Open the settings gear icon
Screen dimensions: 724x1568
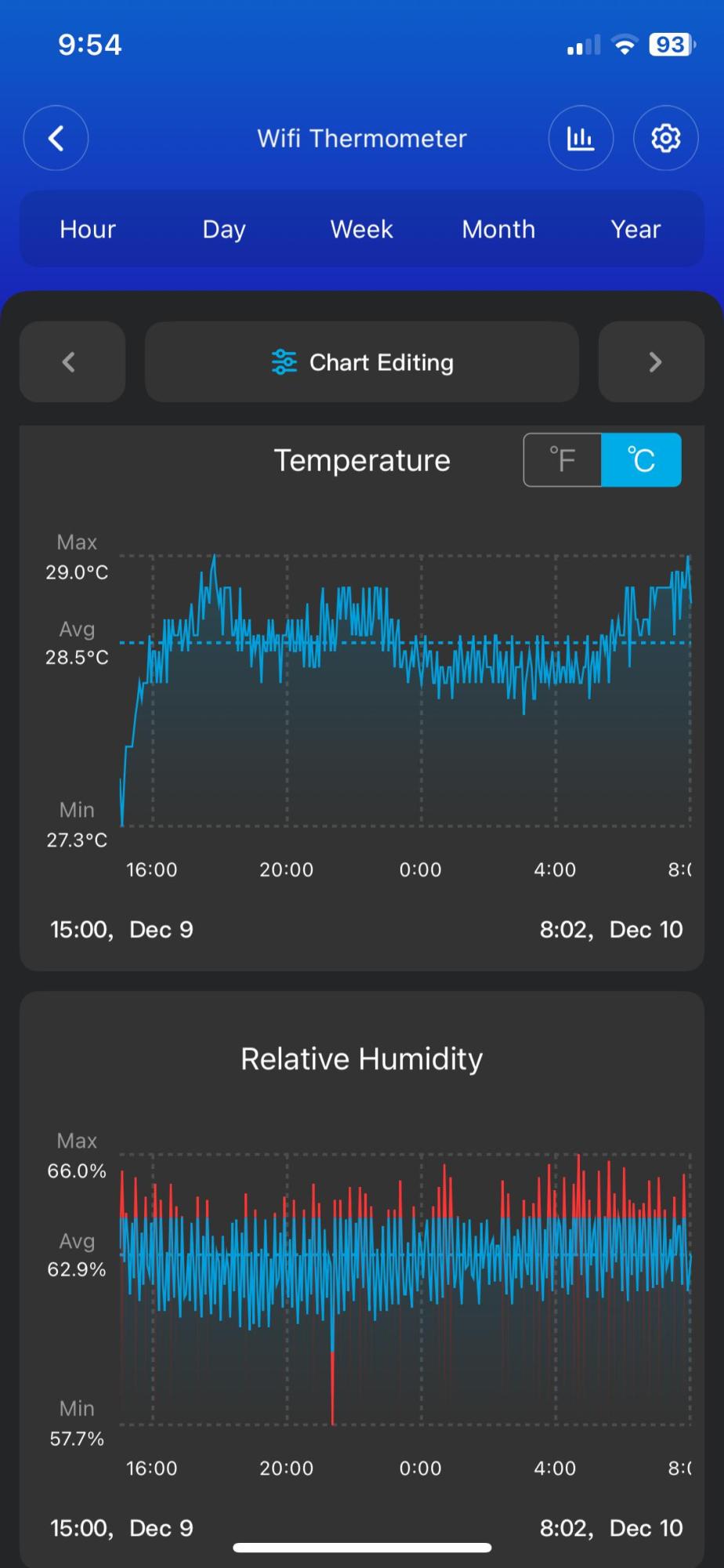[665, 139]
